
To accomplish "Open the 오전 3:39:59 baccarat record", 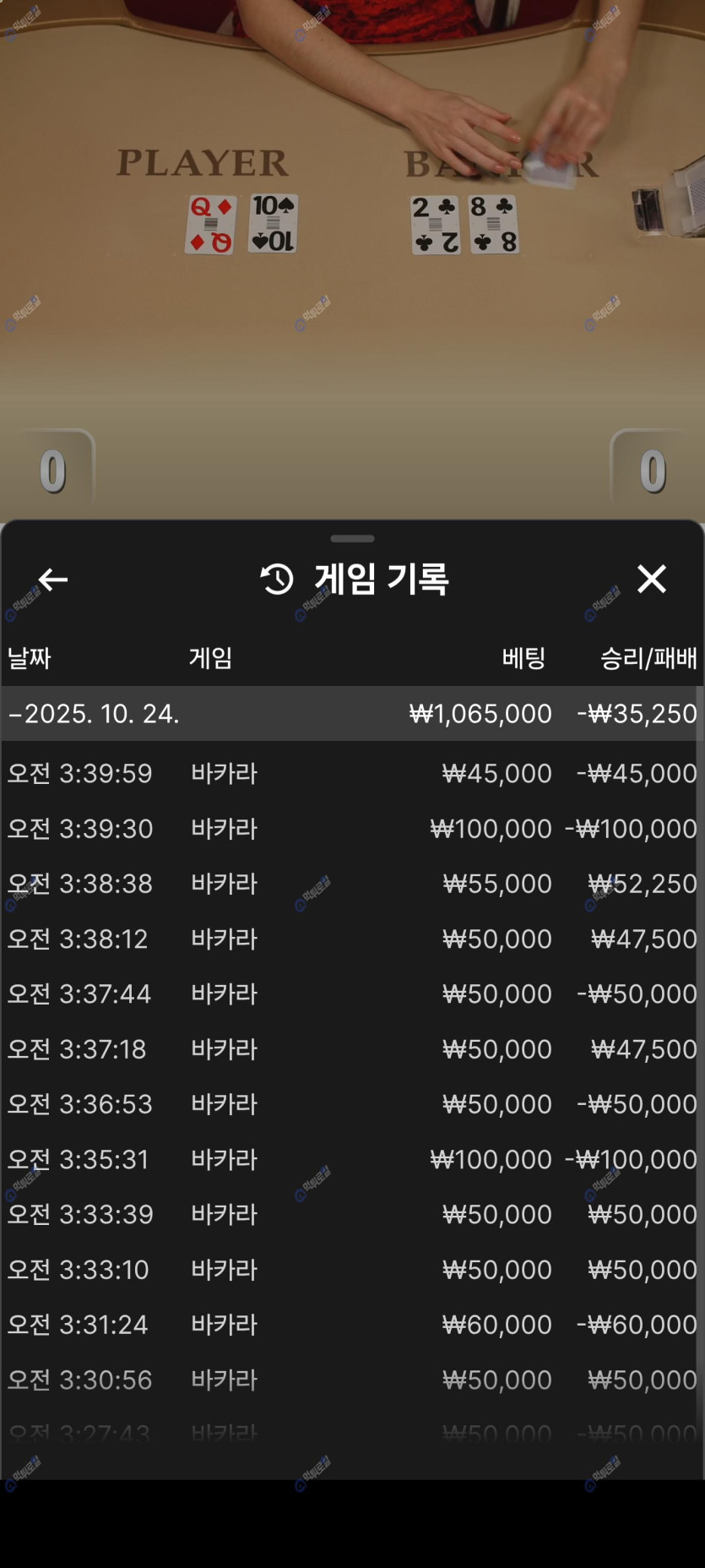I will tap(352, 773).
